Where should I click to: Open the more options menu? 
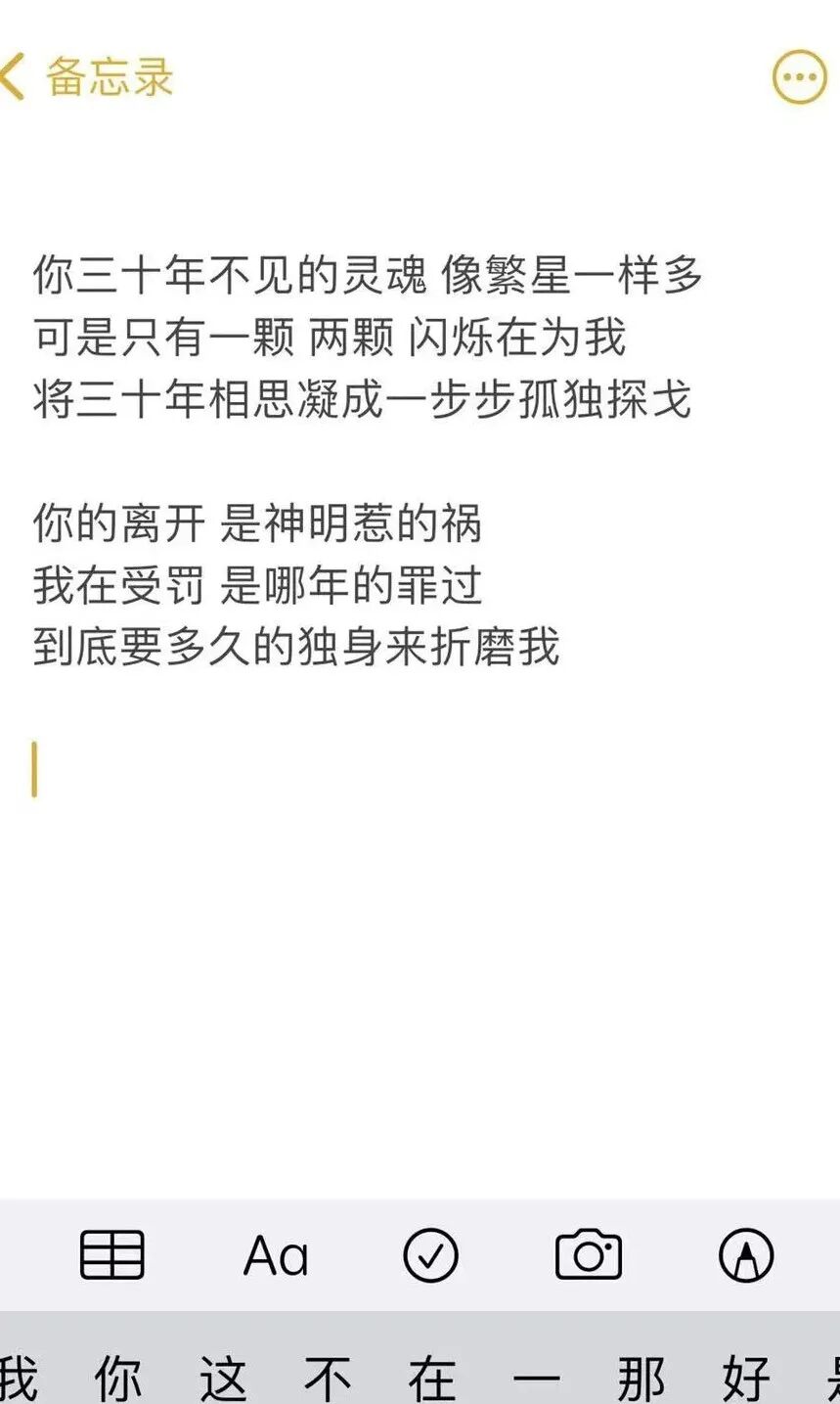click(799, 77)
